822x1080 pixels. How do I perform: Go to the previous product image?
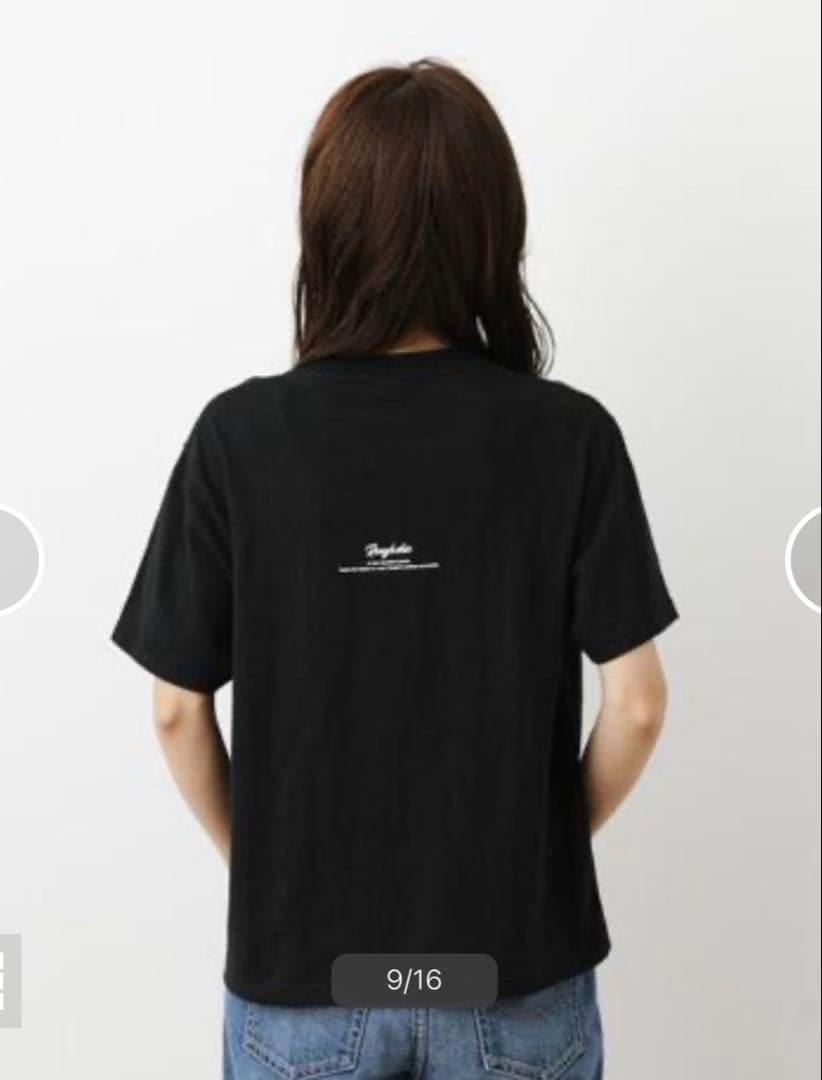14,559
